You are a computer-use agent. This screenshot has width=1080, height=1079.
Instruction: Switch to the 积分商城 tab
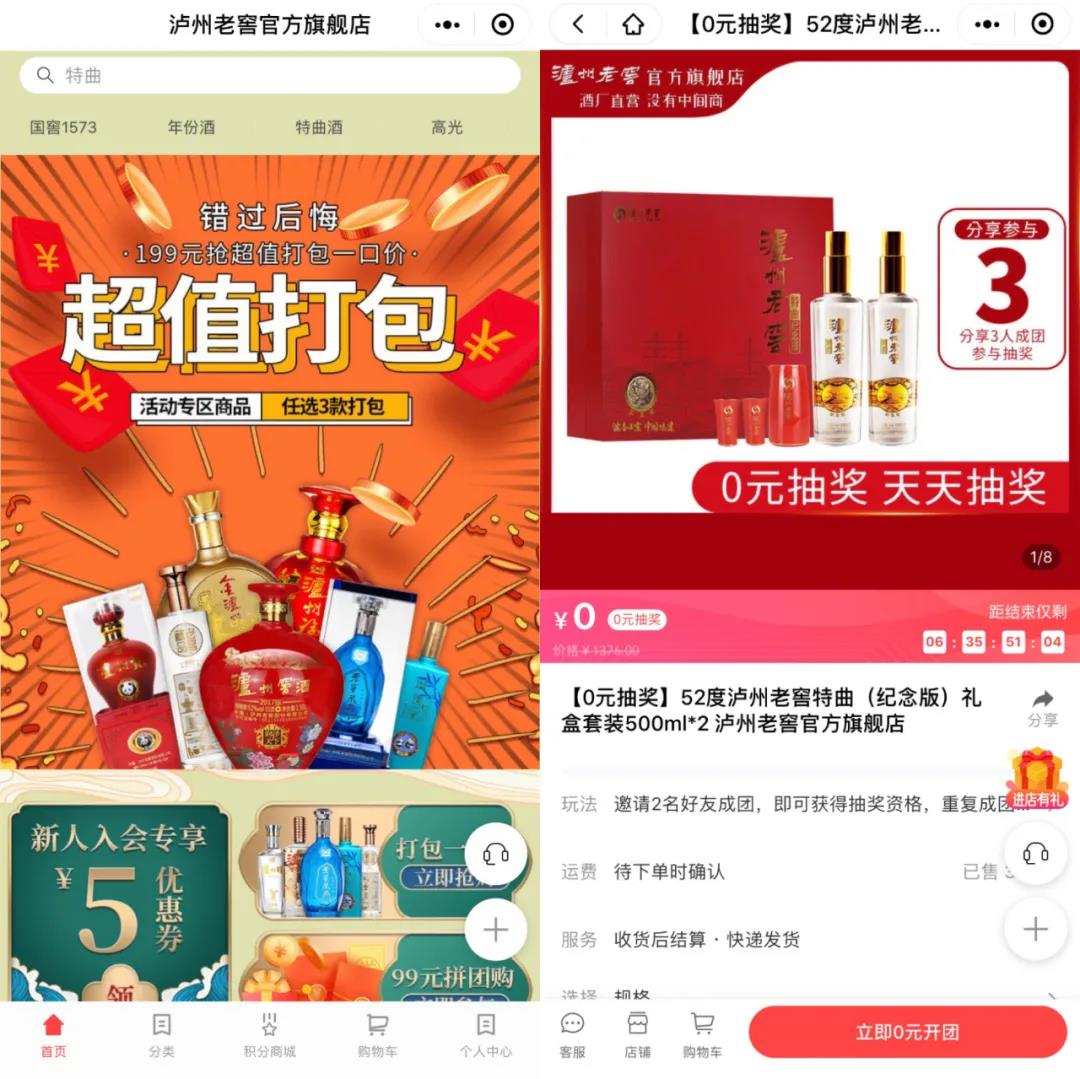[269, 1035]
